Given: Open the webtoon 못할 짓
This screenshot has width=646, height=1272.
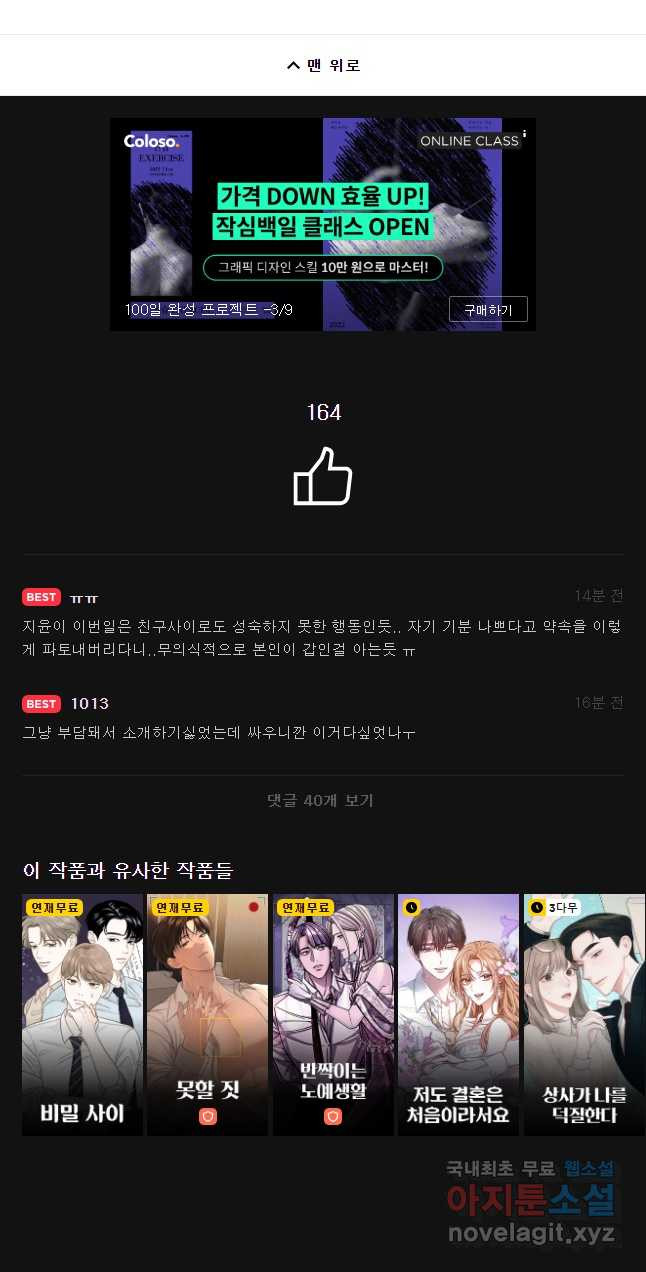Looking at the screenshot, I should click(x=208, y=1014).
